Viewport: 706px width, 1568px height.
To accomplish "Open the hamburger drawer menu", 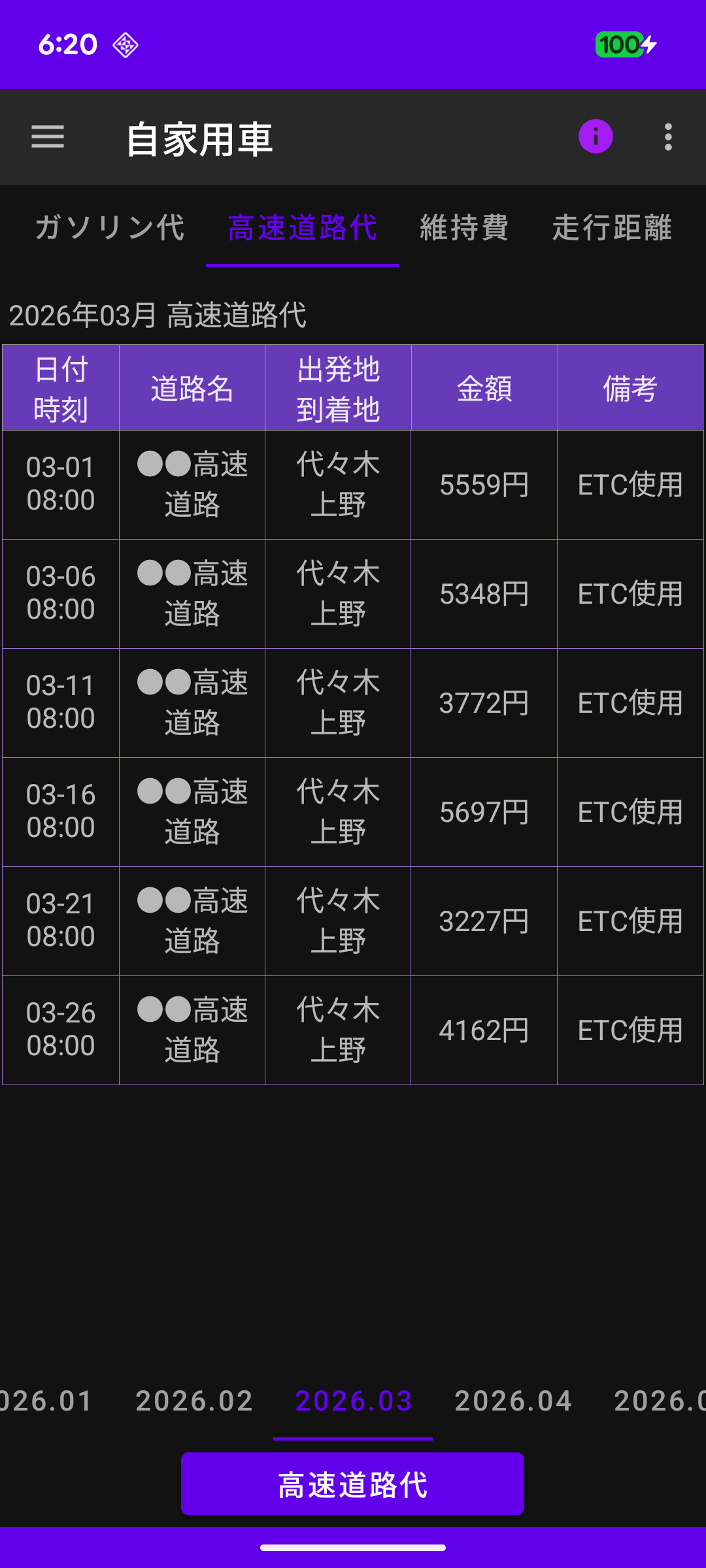I will pos(48,137).
